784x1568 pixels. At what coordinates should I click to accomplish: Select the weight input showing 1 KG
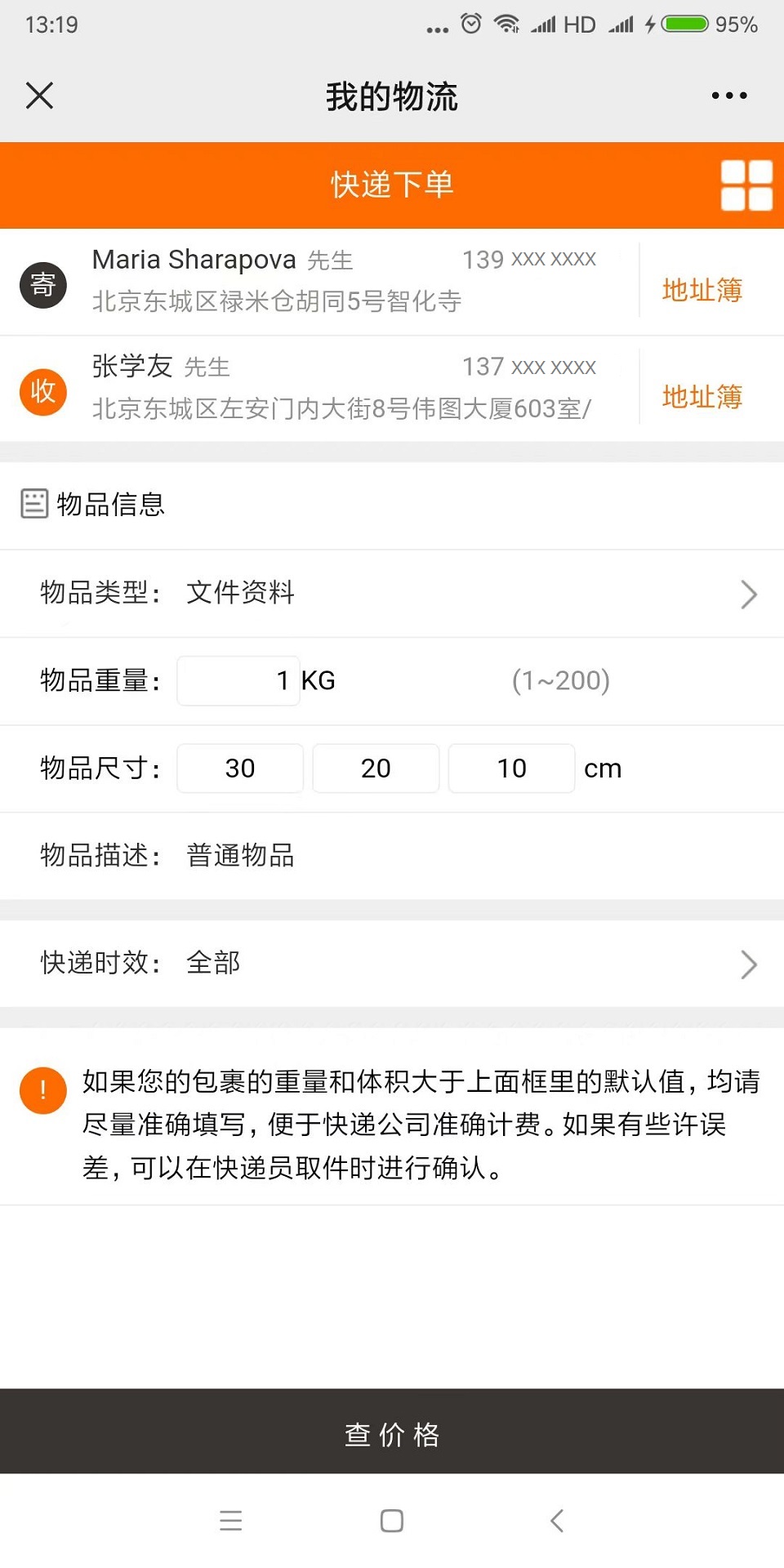238,680
